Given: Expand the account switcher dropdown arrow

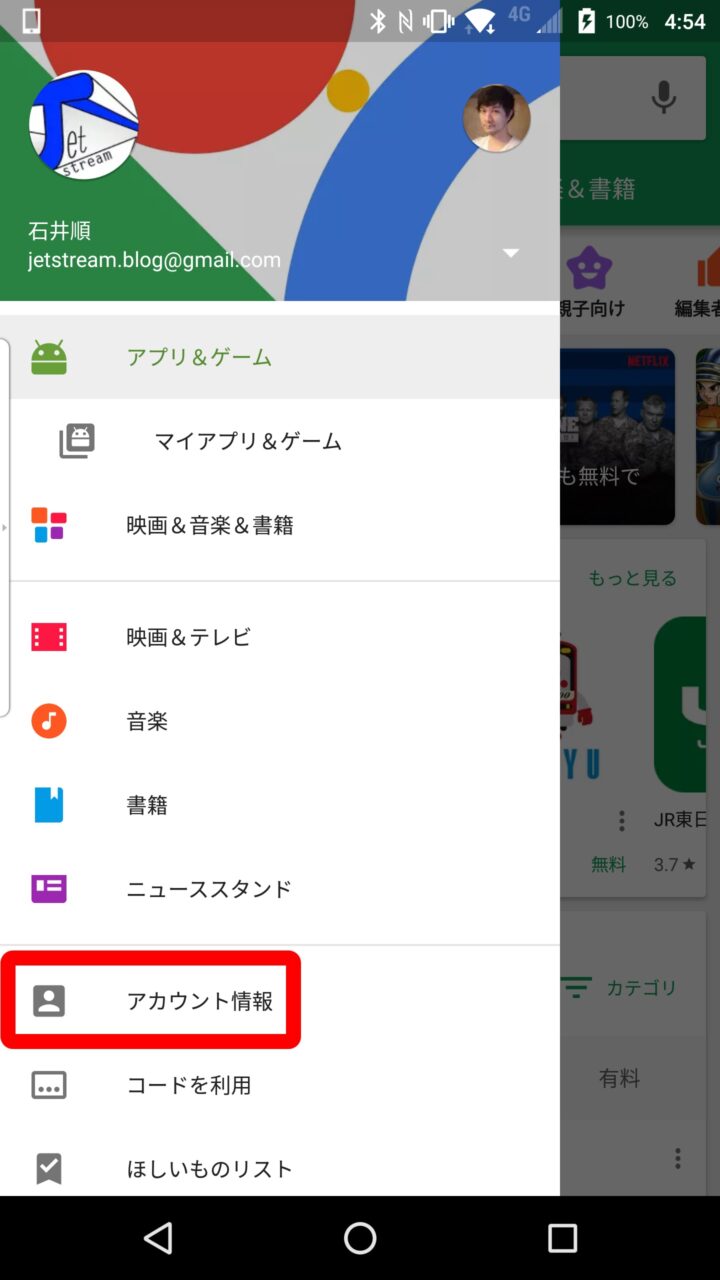Looking at the screenshot, I should 511,253.
